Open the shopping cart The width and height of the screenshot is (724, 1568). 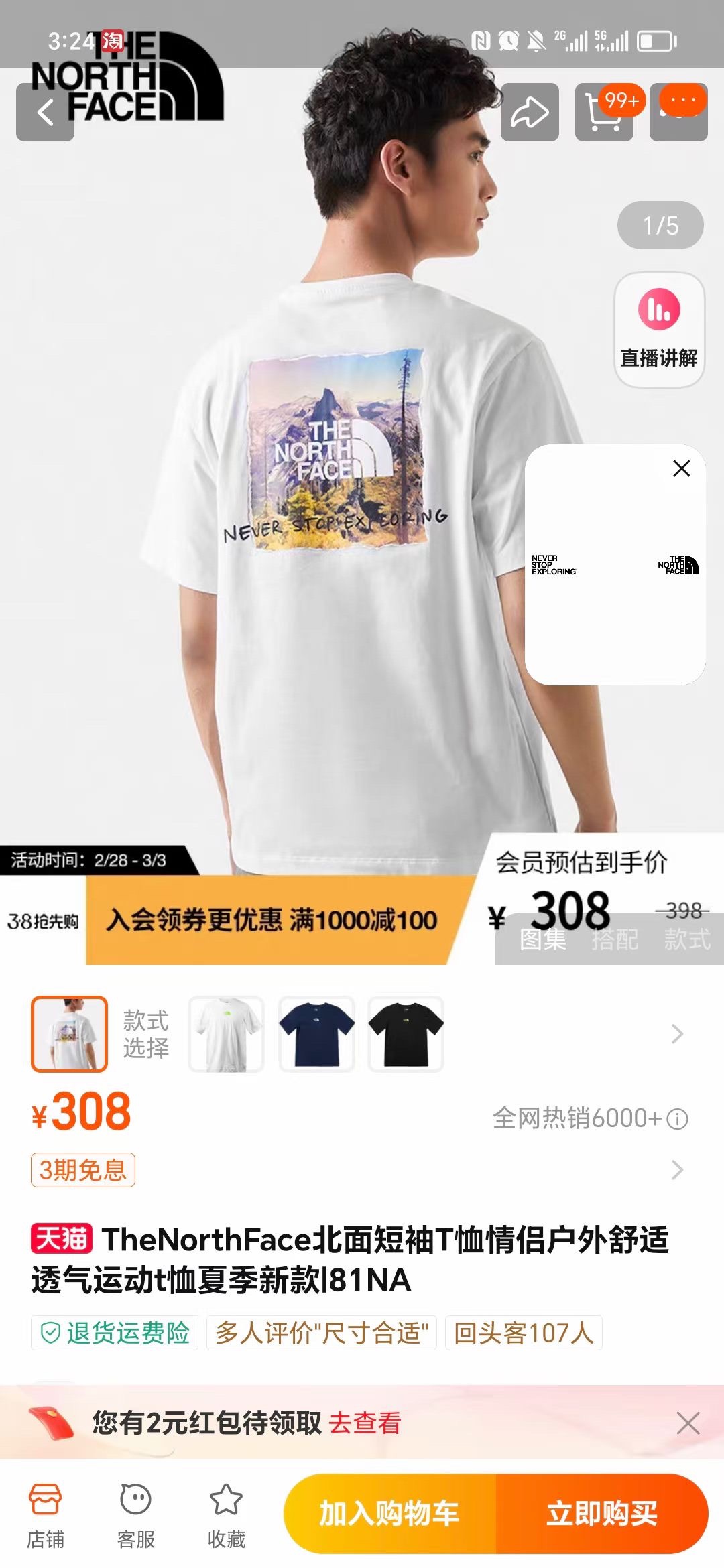click(603, 113)
